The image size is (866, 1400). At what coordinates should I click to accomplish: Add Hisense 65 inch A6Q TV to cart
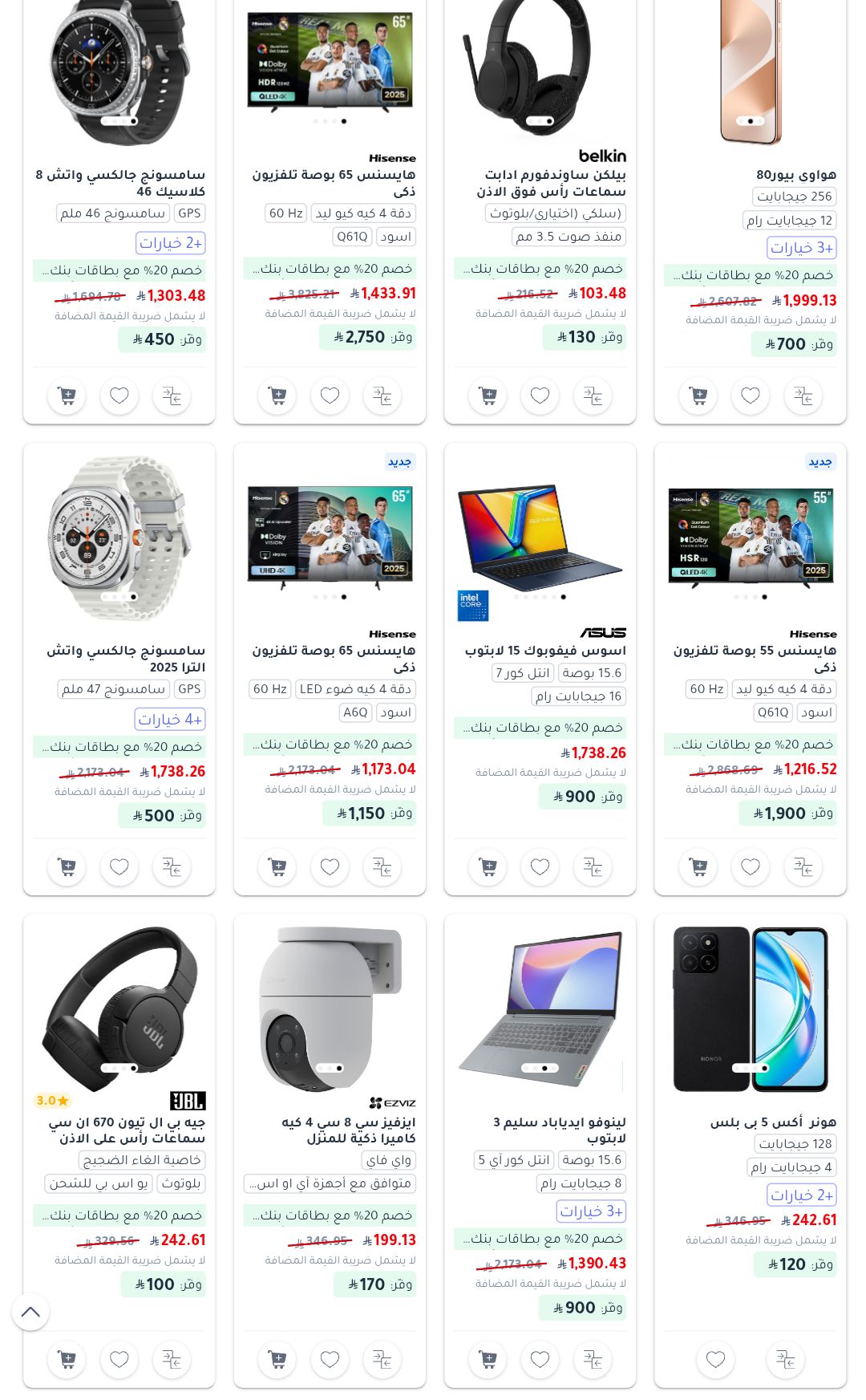click(x=277, y=867)
